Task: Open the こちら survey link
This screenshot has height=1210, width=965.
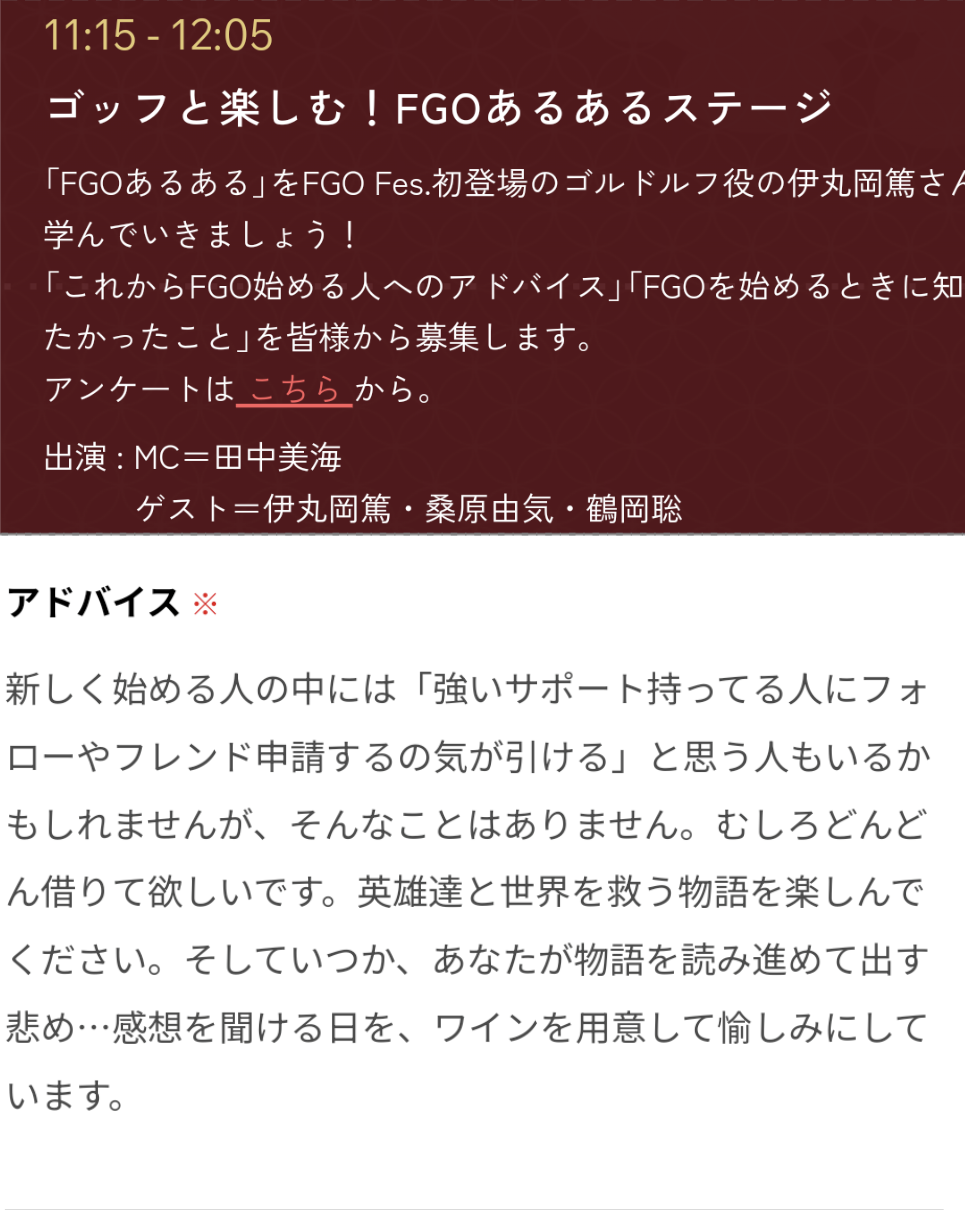Action: point(294,391)
